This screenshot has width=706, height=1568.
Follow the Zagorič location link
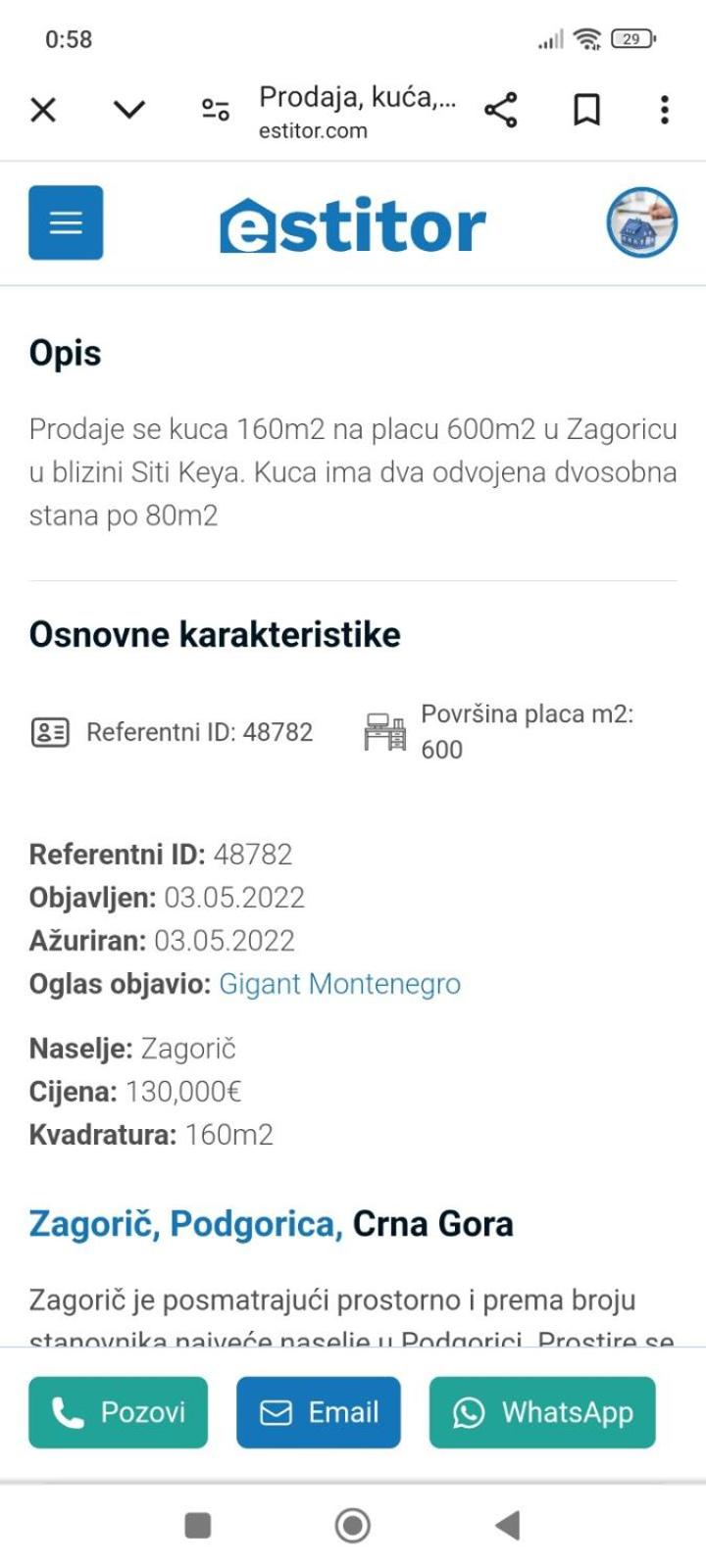94,1224
